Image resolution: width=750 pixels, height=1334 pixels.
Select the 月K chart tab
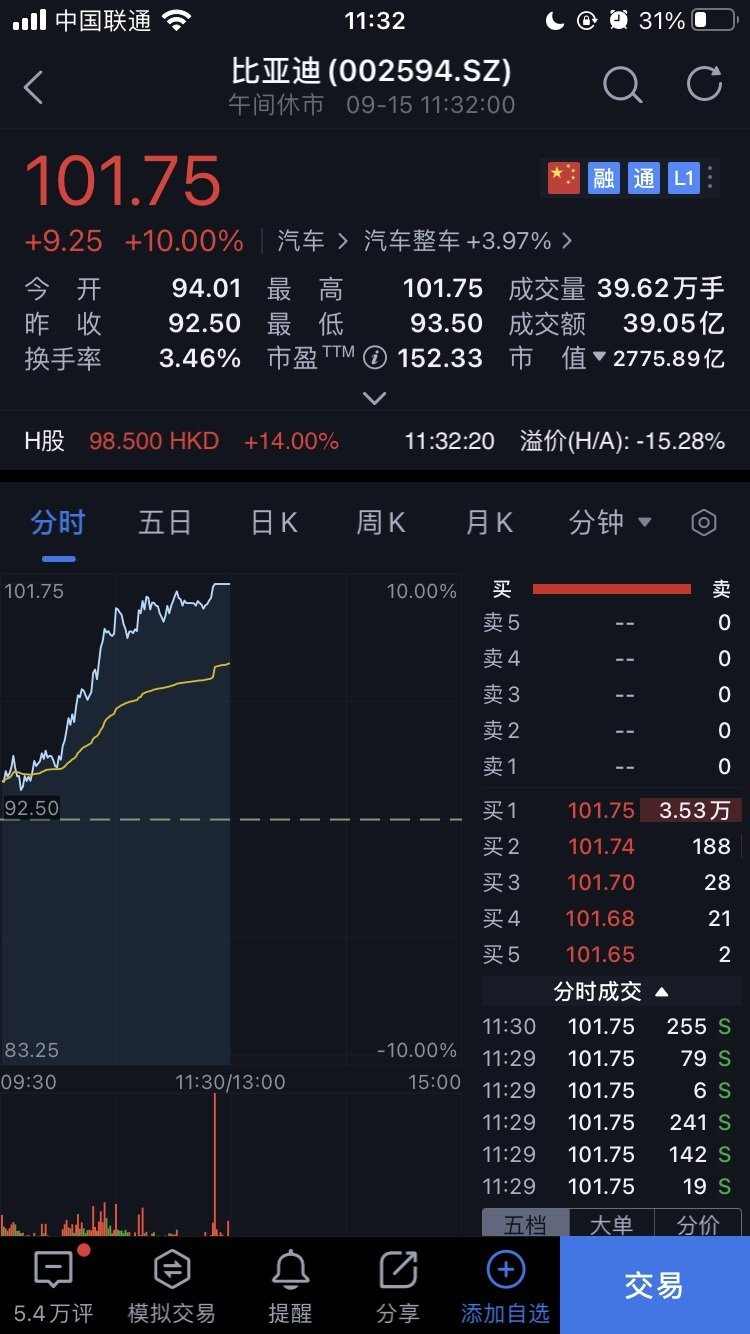pyautogui.click(x=489, y=522)
